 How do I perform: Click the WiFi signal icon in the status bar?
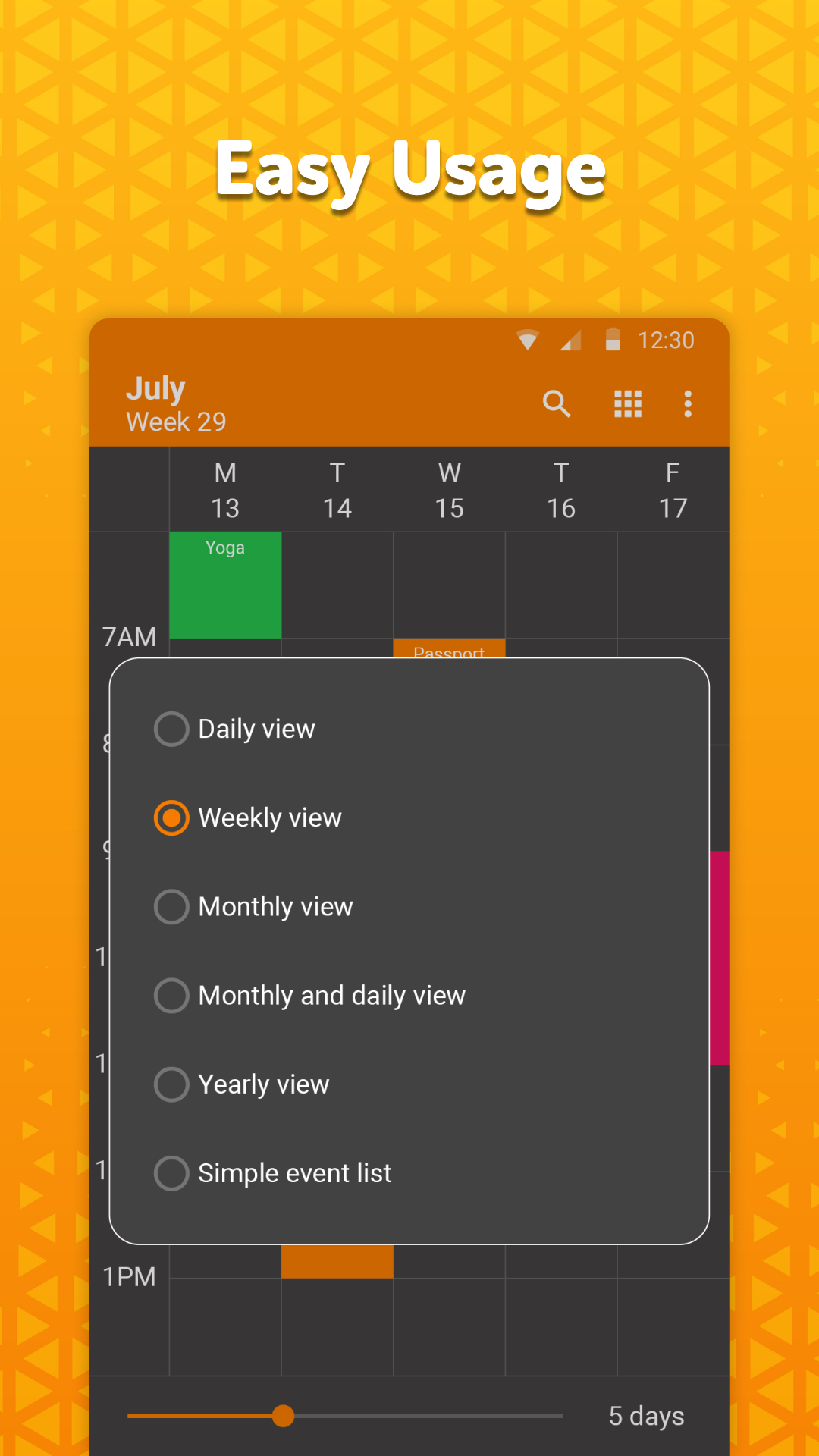pyautogui.click(x=529, y=340)
